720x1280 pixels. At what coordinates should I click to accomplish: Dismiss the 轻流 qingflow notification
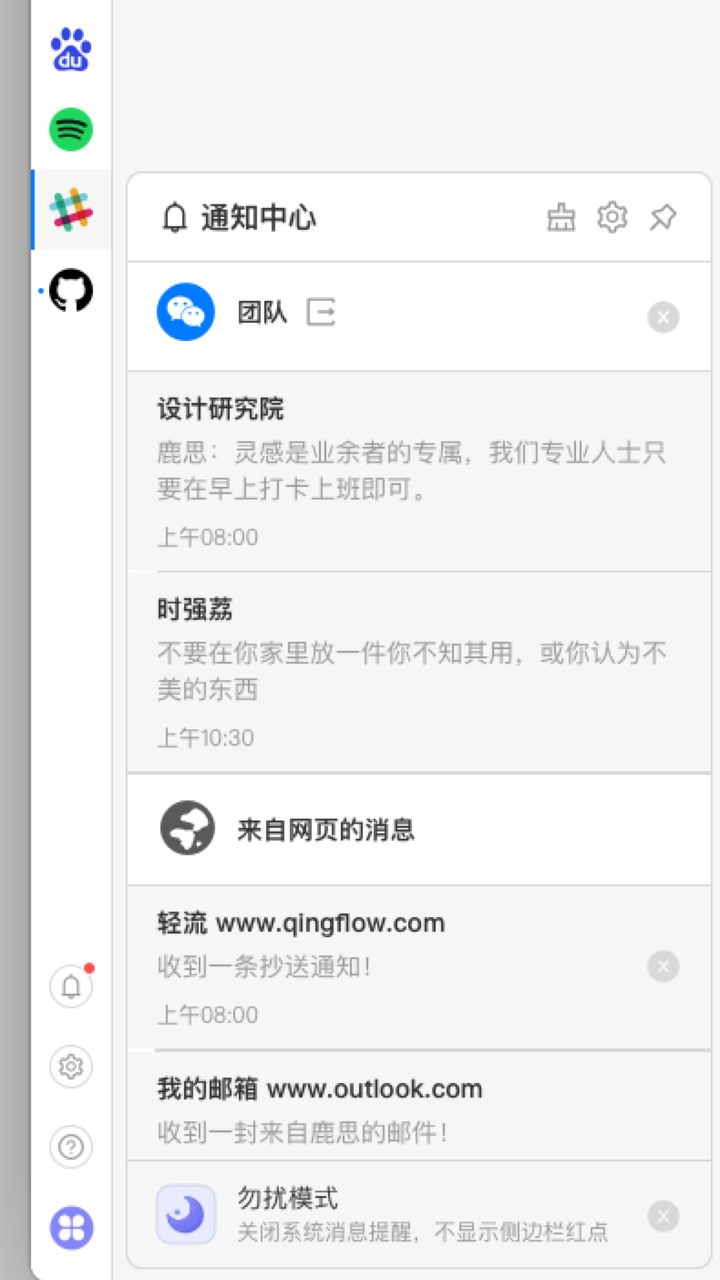pos(663,967)
